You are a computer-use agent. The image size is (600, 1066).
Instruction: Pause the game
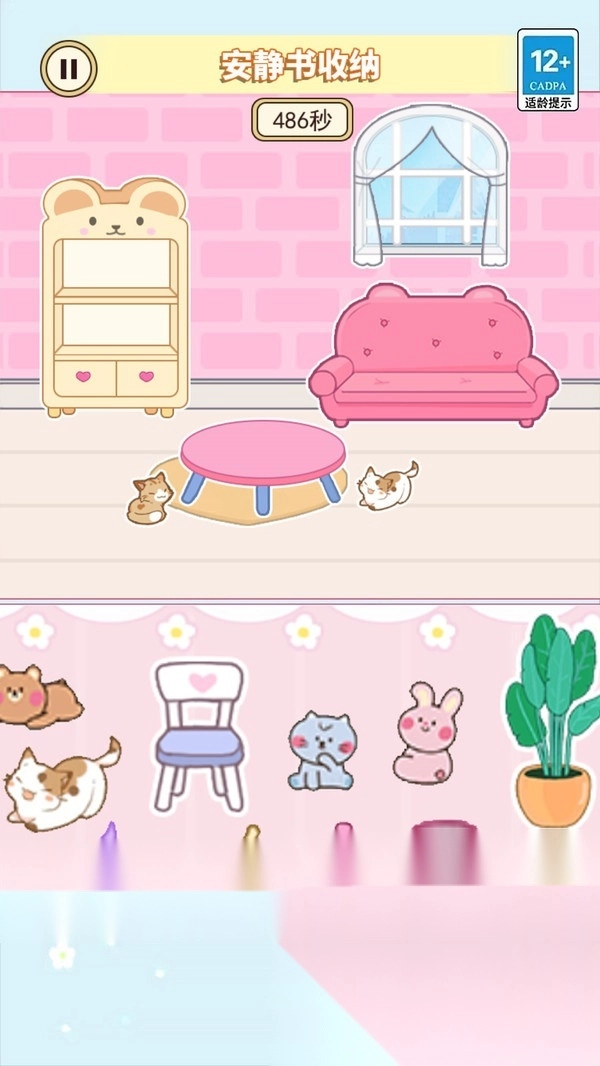[x=68, y=68]
